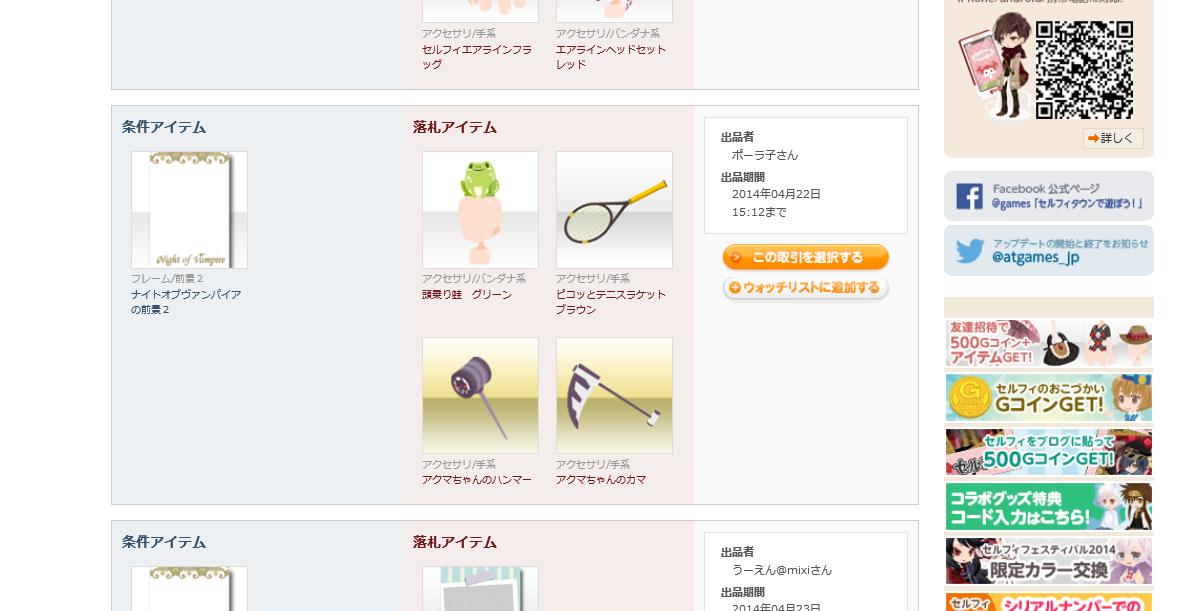This screenshot has width=1197, height=611.
Task: Open the @atgames_jp Twitter banner
Action: click(x=1048, y=250)
